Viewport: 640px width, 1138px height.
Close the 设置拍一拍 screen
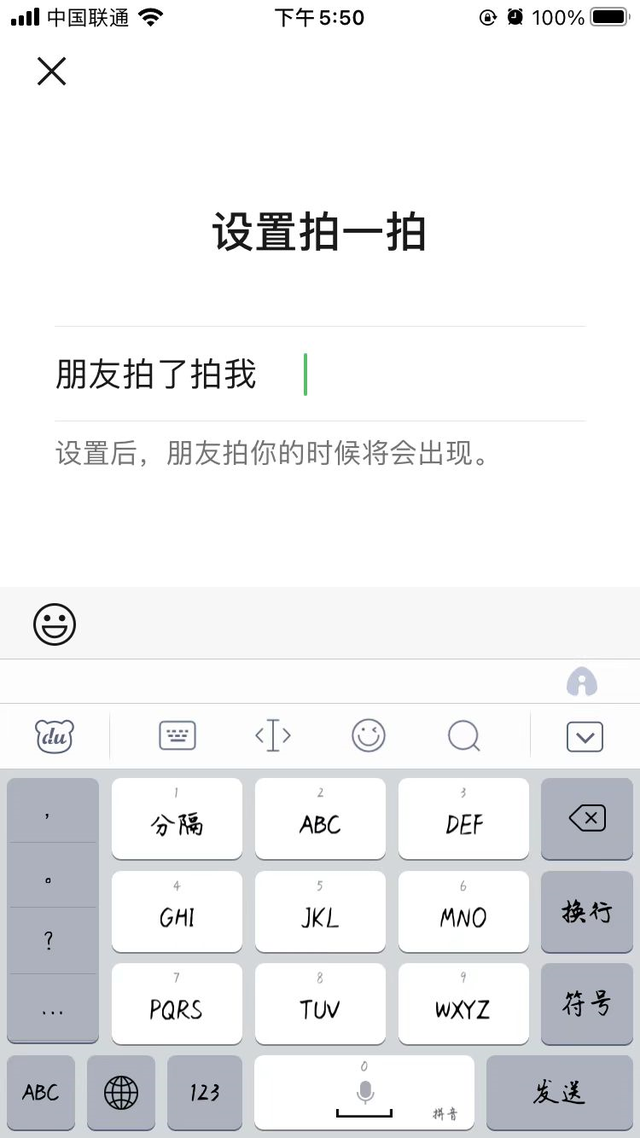(51, 71)
